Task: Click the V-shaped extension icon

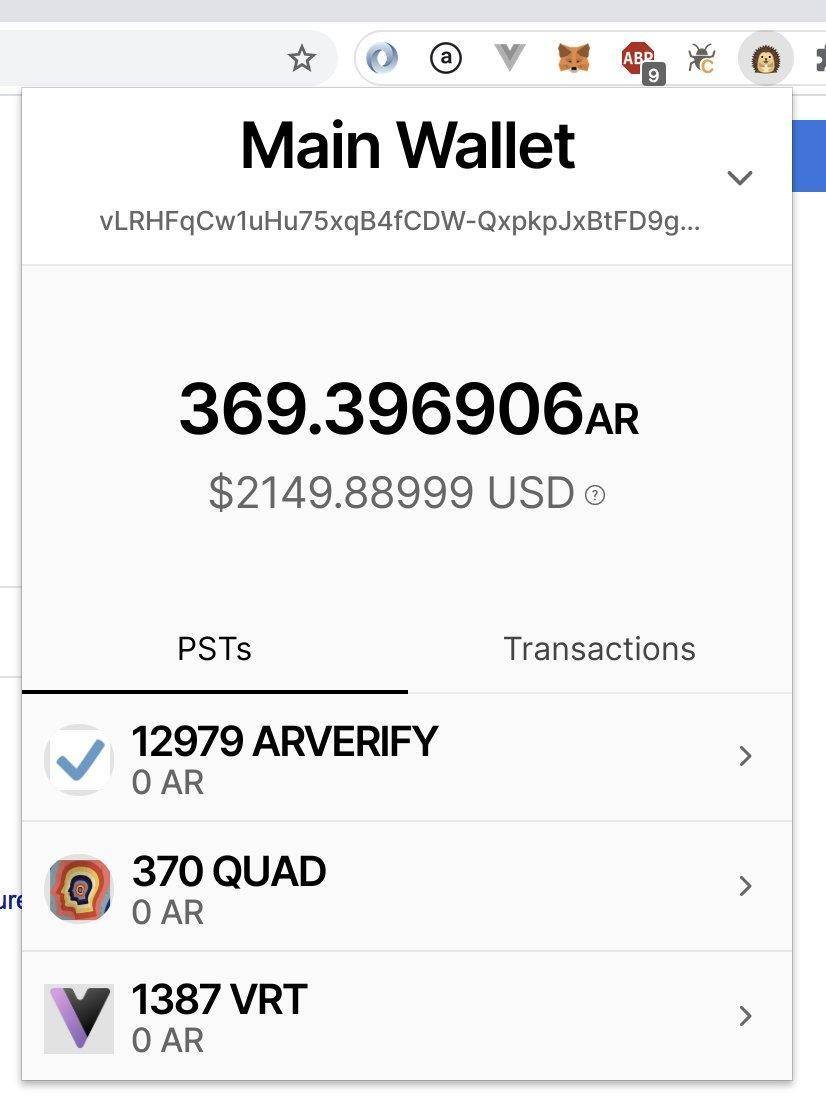Action: (x=509, y=57)
